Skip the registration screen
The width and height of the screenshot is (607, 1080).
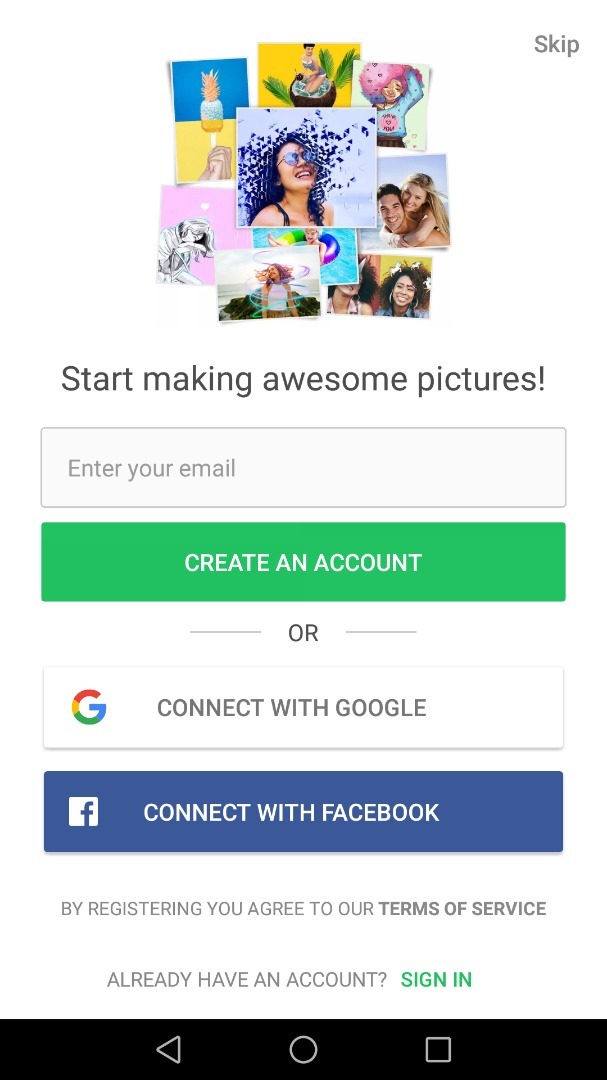click(x=556, y=45)
